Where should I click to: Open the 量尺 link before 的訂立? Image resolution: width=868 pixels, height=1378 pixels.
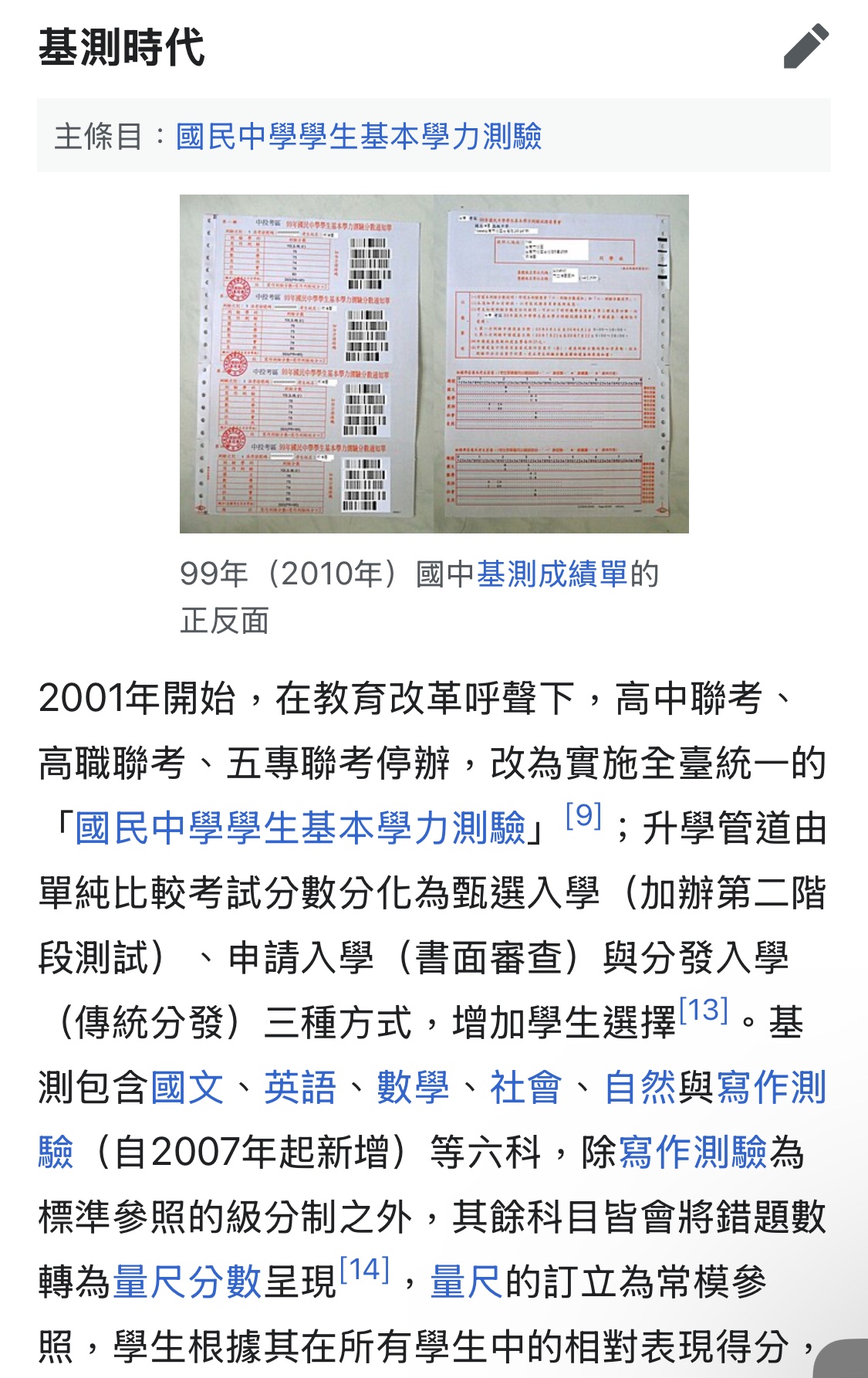point(467,1283)
